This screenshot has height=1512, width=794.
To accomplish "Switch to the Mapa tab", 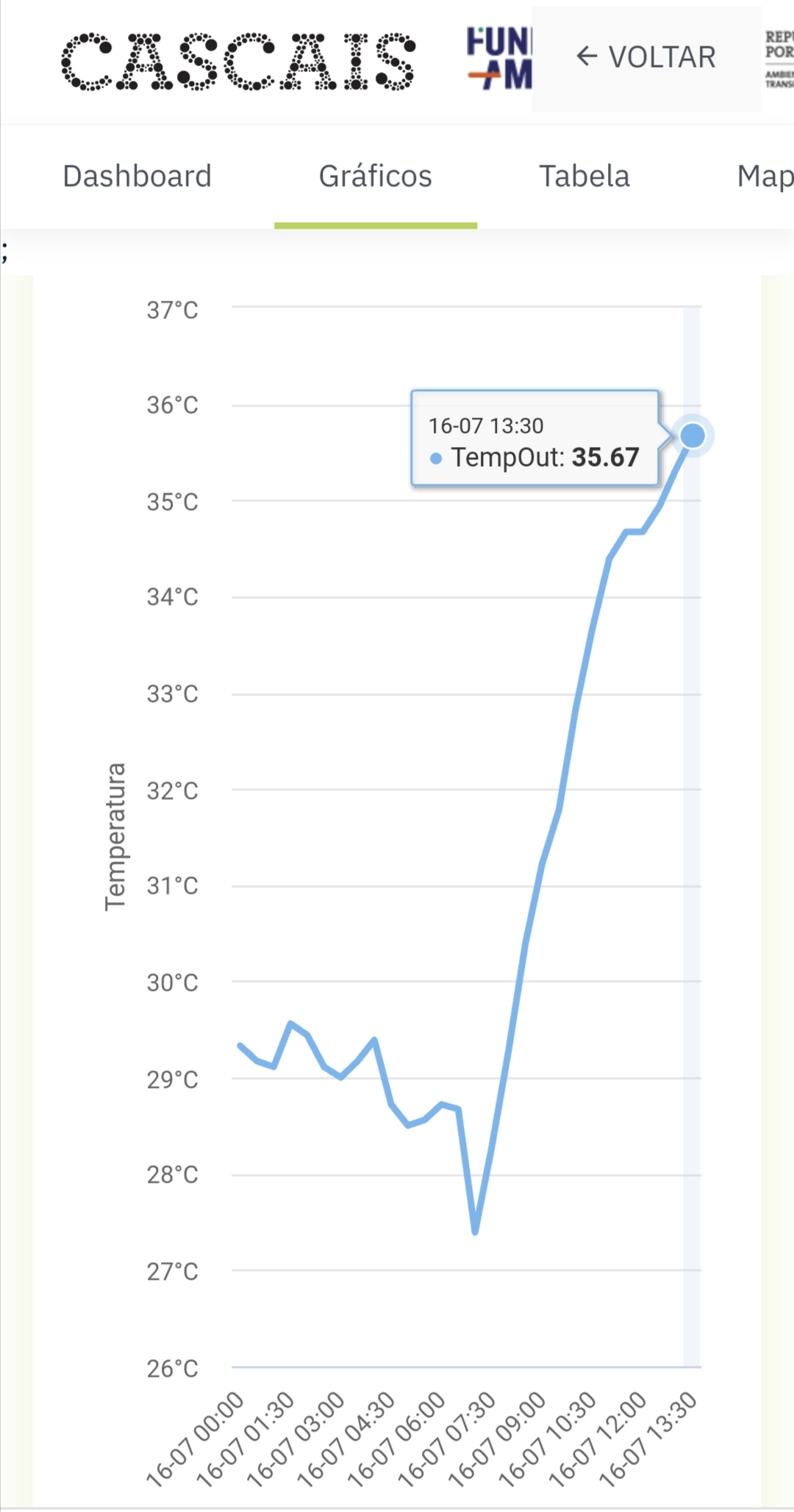I will point(765,176).
